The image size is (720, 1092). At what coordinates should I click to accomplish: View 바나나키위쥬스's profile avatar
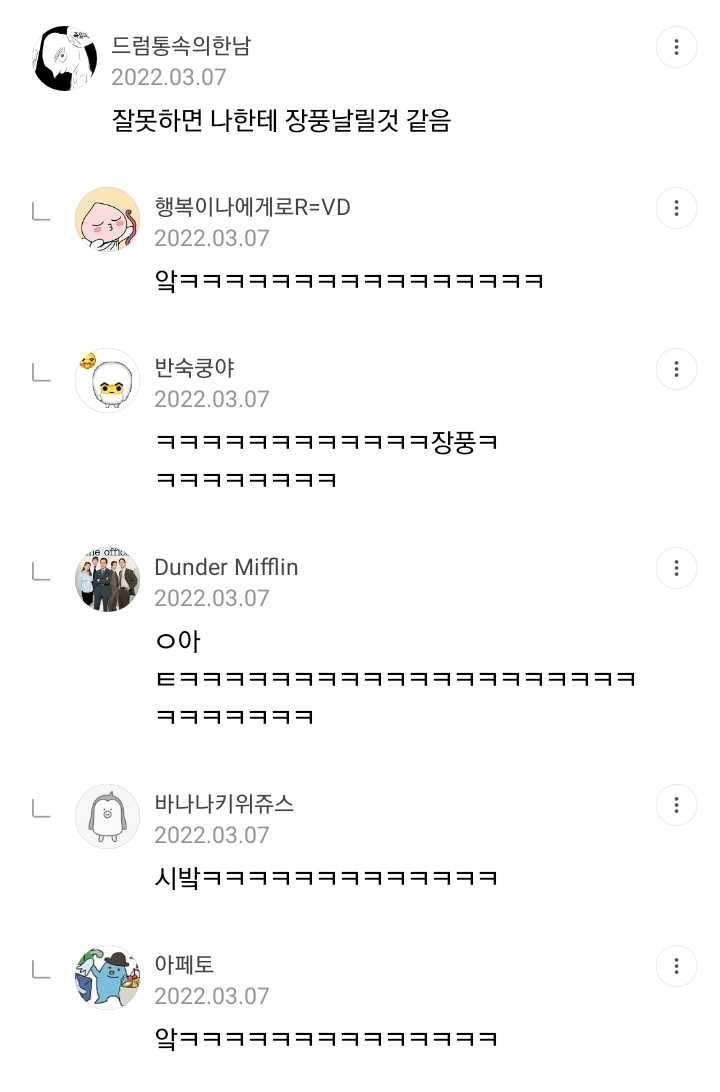pyautogui.click(x=107, y=816)
